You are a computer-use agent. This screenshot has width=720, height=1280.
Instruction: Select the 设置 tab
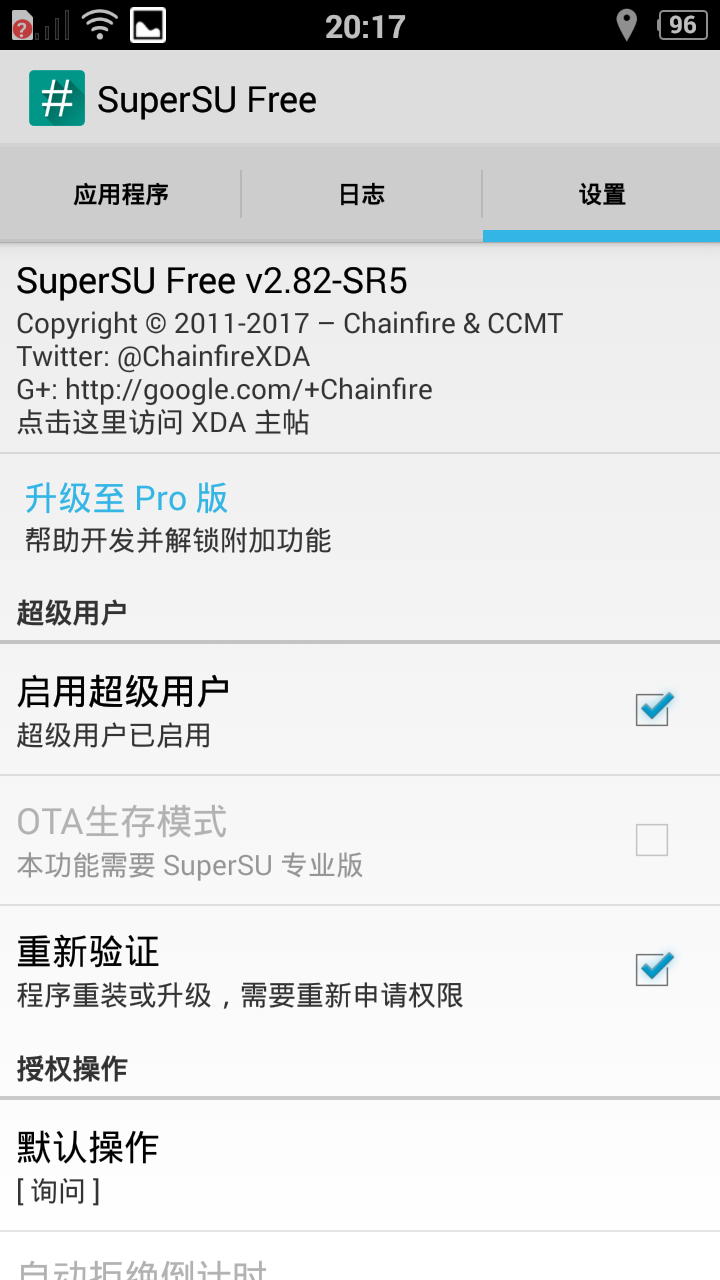tap(601, 194)
